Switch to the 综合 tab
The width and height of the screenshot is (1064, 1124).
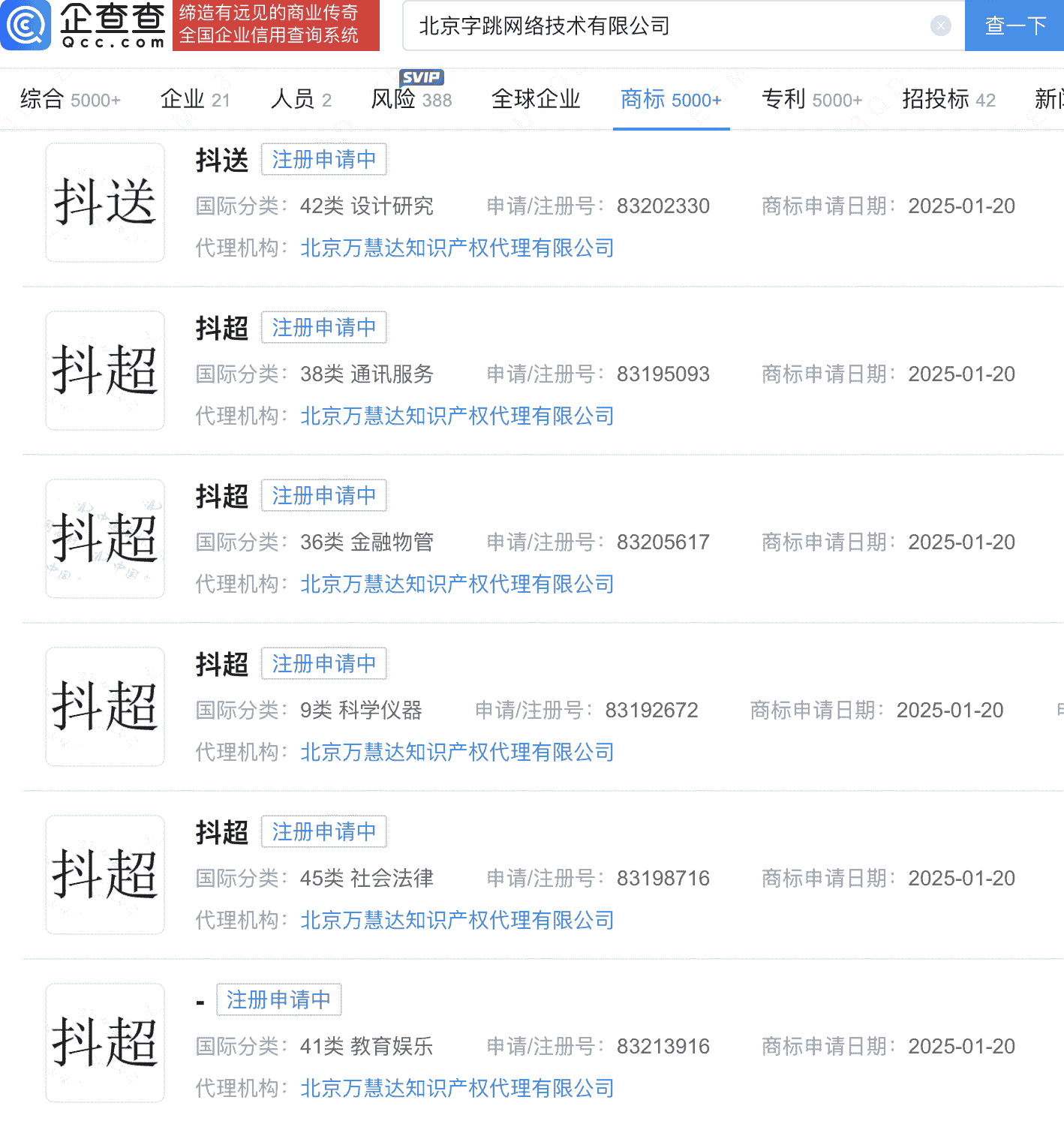[70, 99]
